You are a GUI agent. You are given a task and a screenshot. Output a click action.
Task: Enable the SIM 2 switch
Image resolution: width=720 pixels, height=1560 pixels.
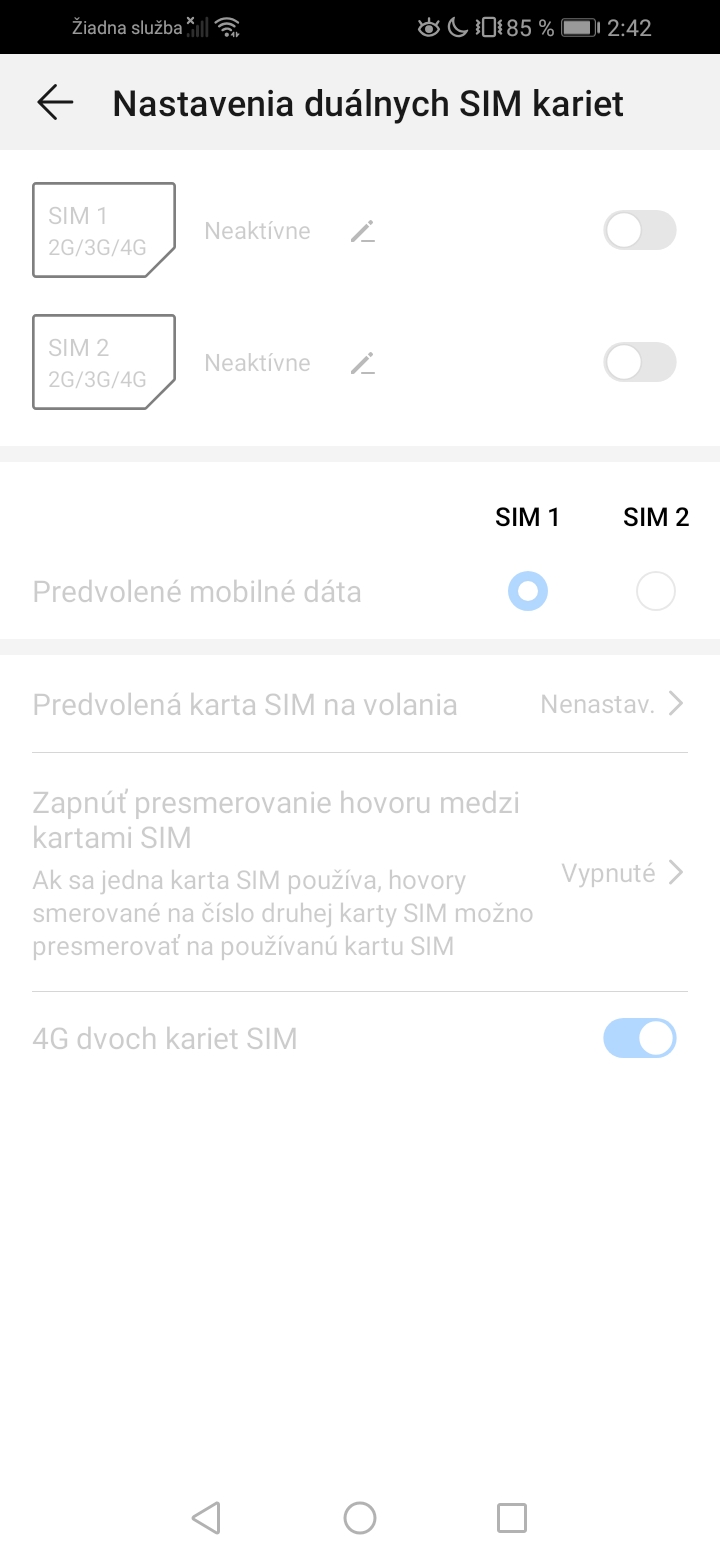point(639,363)
